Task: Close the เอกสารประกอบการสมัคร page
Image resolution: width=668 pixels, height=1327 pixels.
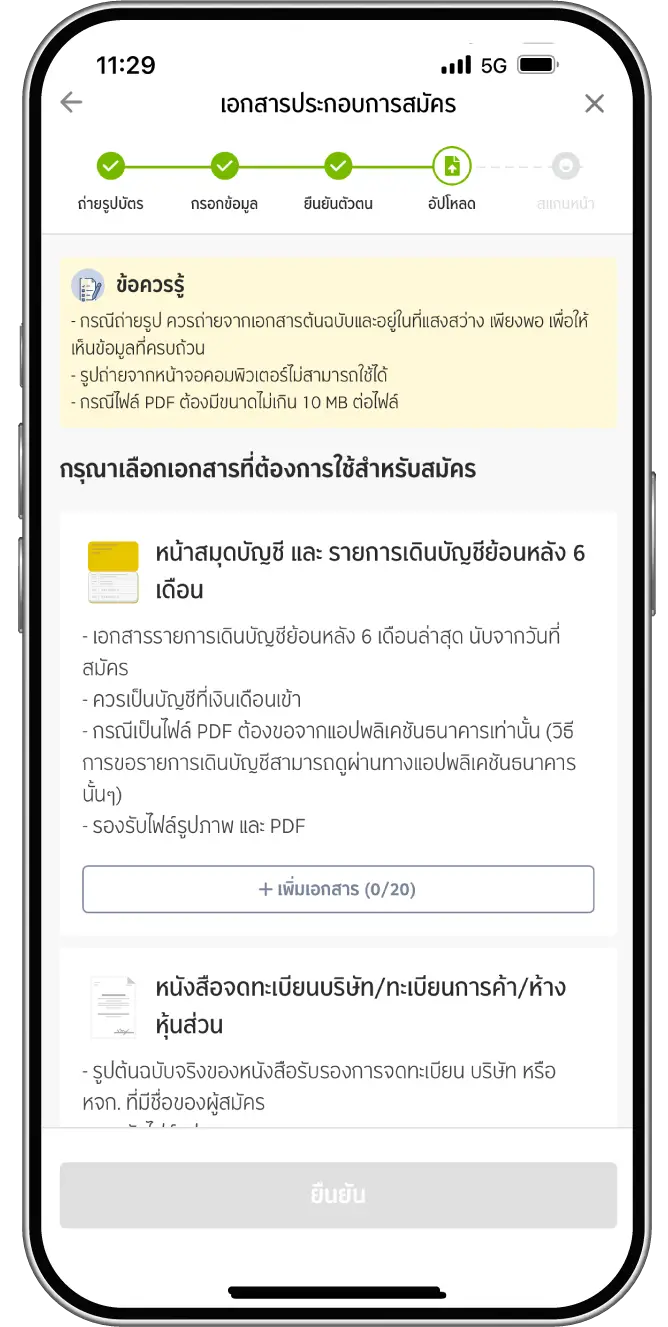Action: tap(594, 103)
